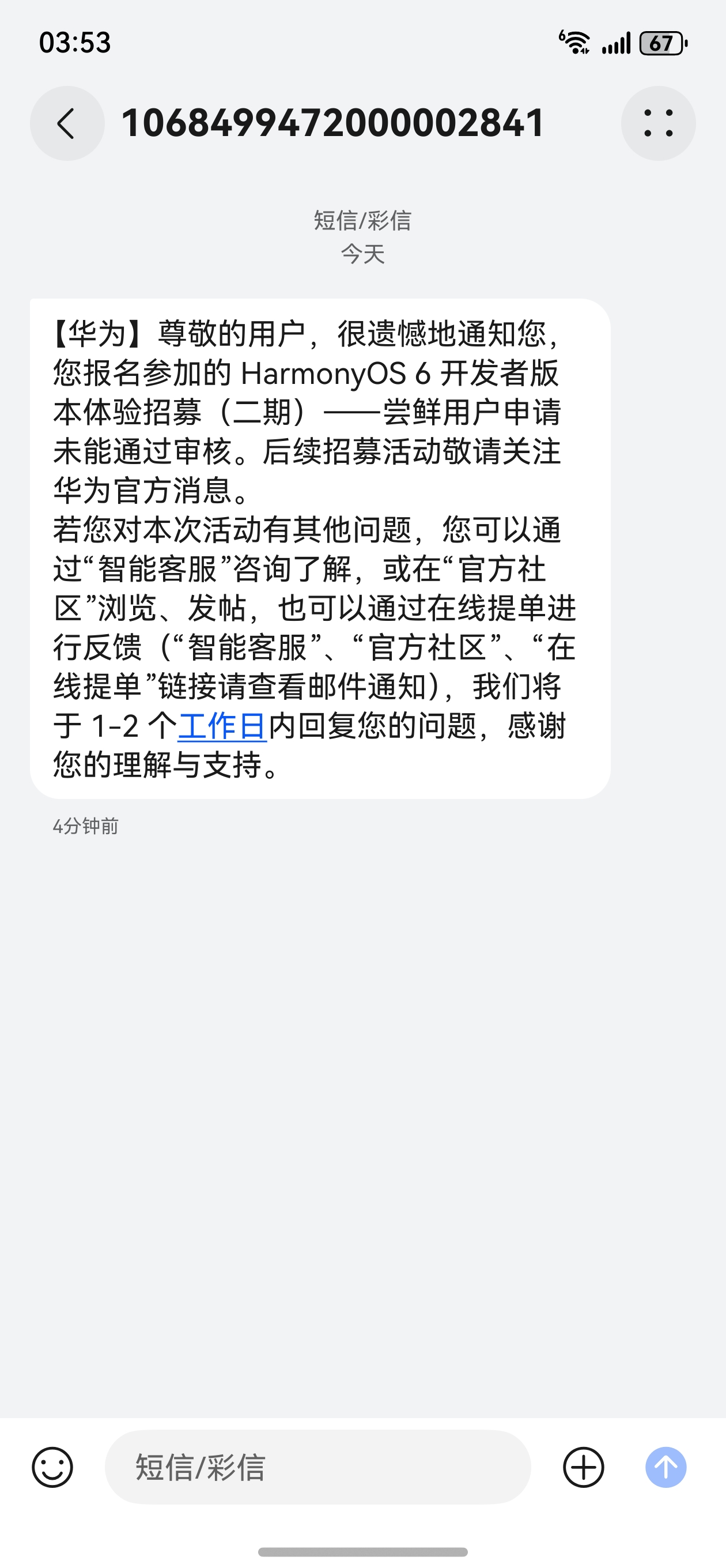Tap the send arrow button
This screenshot has height=1568, width=726.
665,1467
